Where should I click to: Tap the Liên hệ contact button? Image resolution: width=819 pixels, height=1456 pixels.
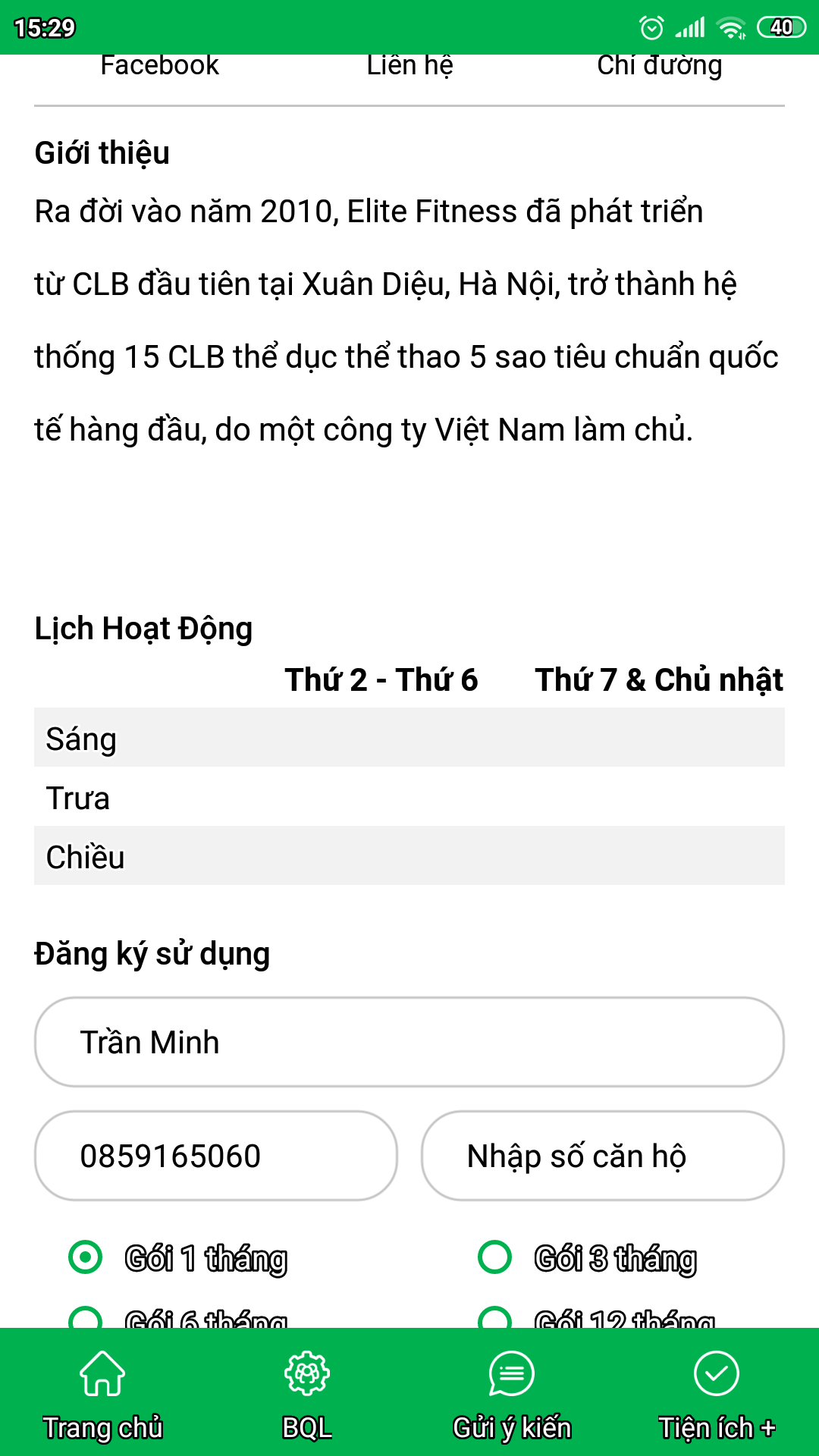click(409, 67)
